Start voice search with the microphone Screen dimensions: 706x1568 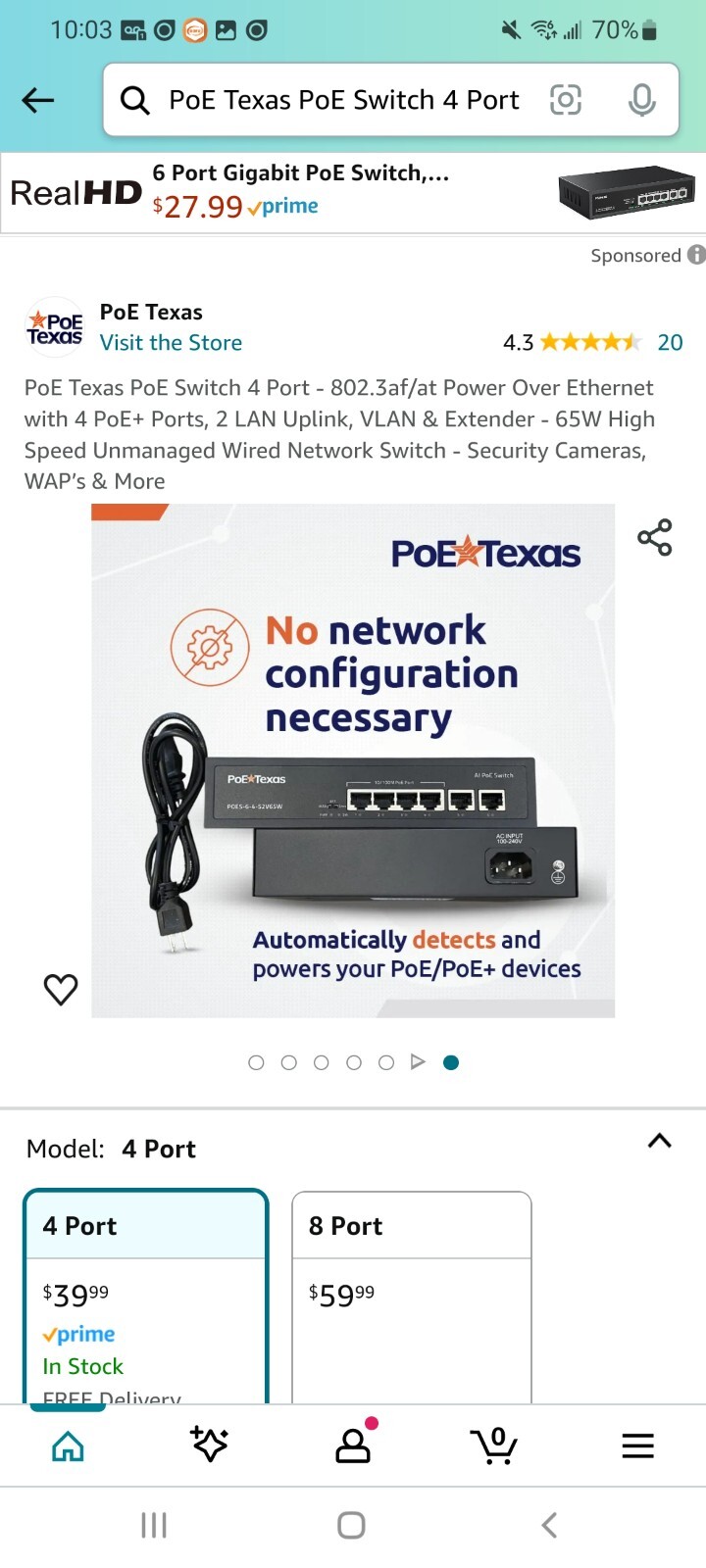[641, 100]
